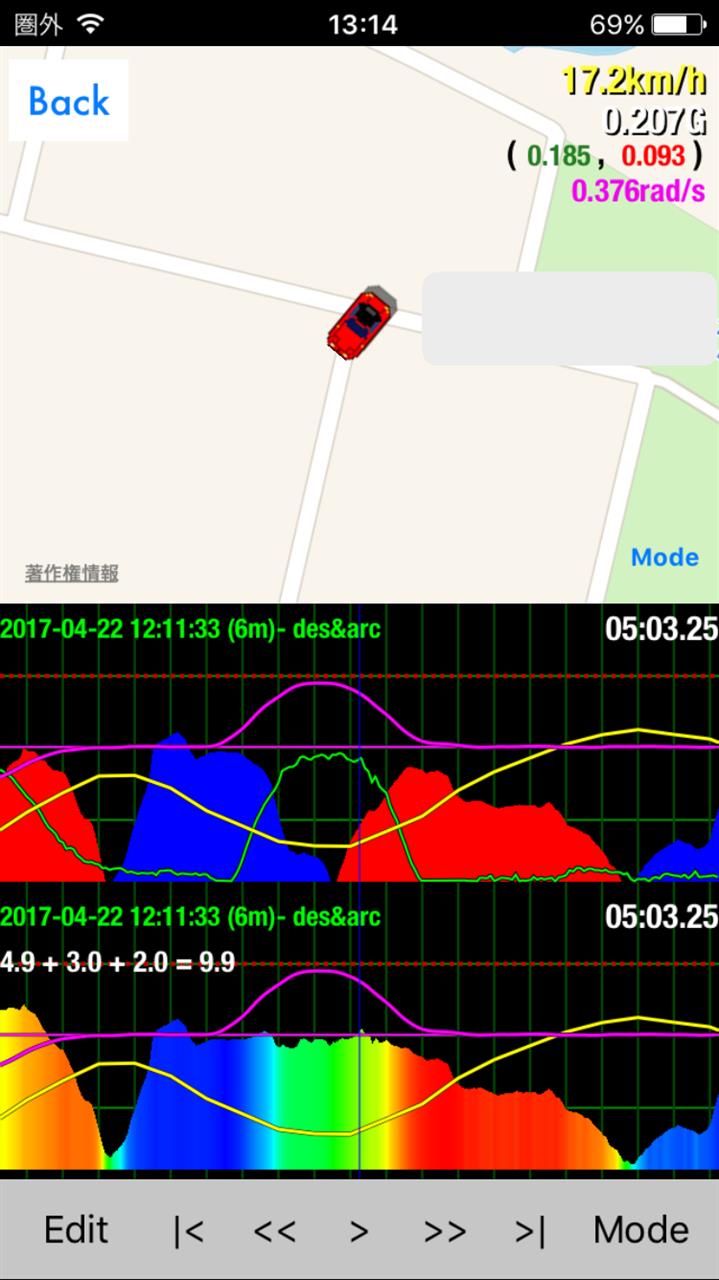Rewind with the << control
The height and width of the screenshot is (1280, 719).
point(274,1231)
